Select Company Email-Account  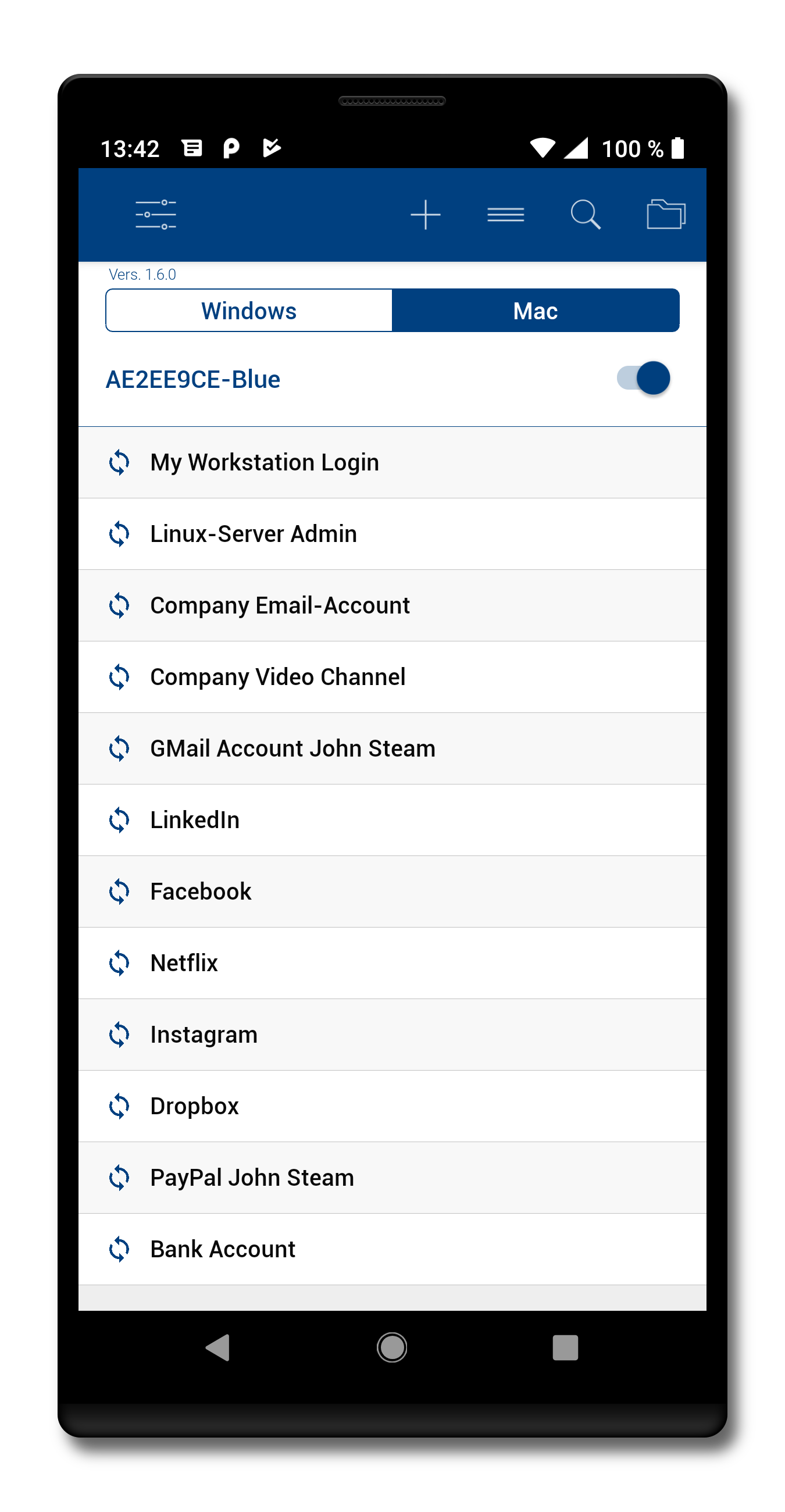(392, 606)
